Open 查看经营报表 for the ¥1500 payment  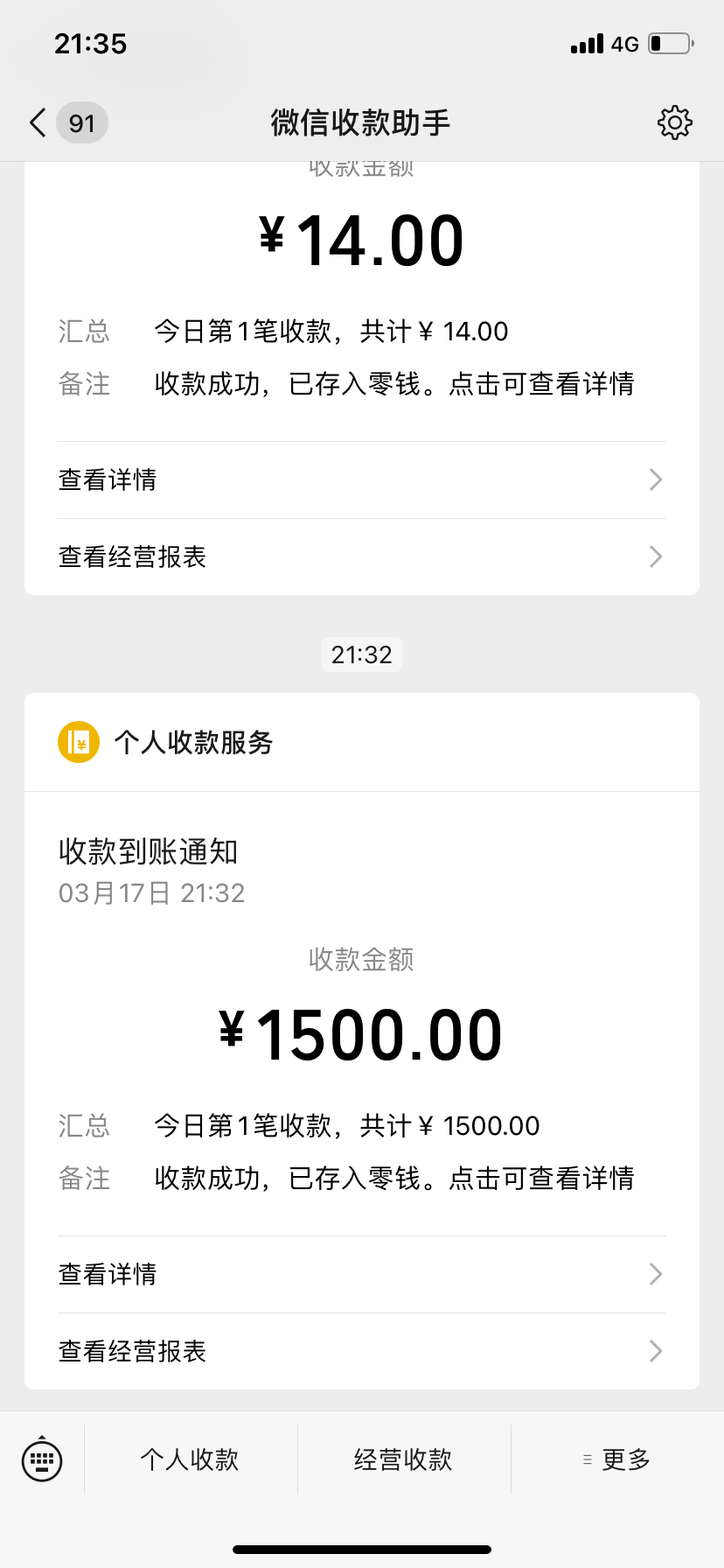(131, 1351)
